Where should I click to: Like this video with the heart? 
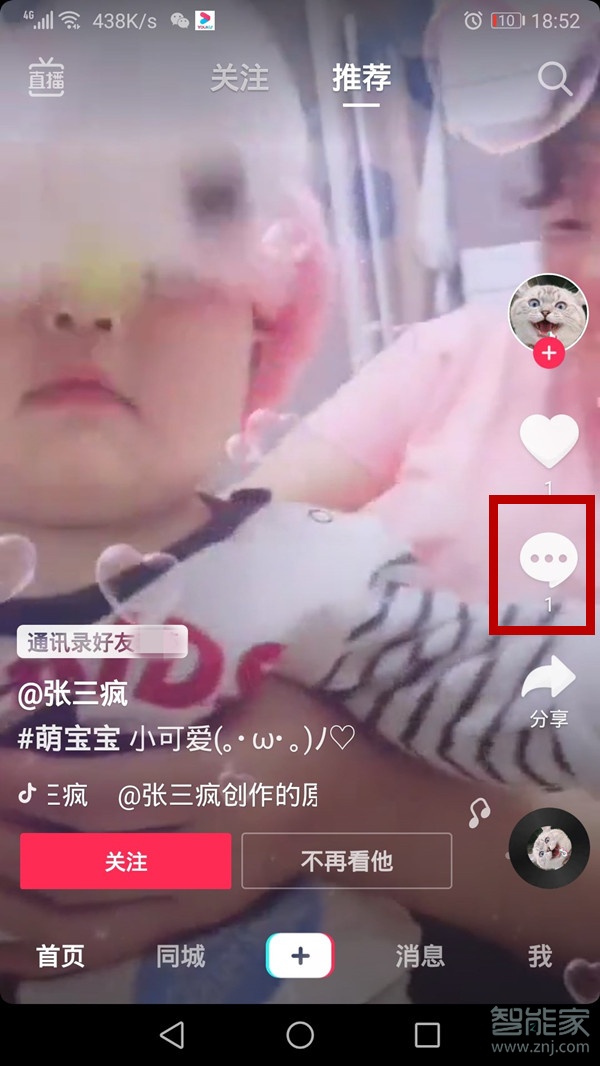tap(549, 441)
